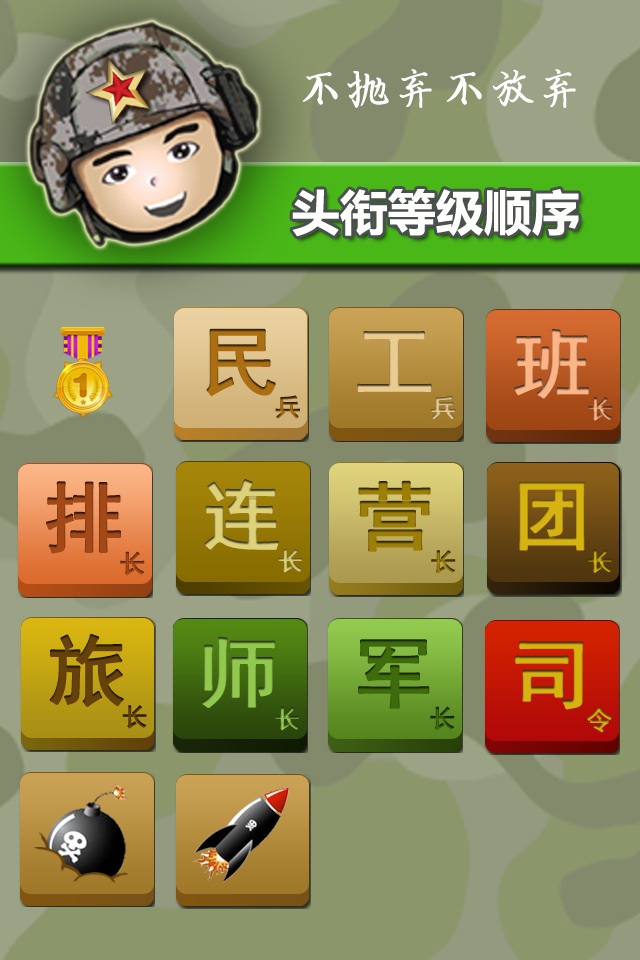This screenshot has width=640, height=960.
Task: Tap the 民兵 rank tile
Action: [x=241, y=372]
